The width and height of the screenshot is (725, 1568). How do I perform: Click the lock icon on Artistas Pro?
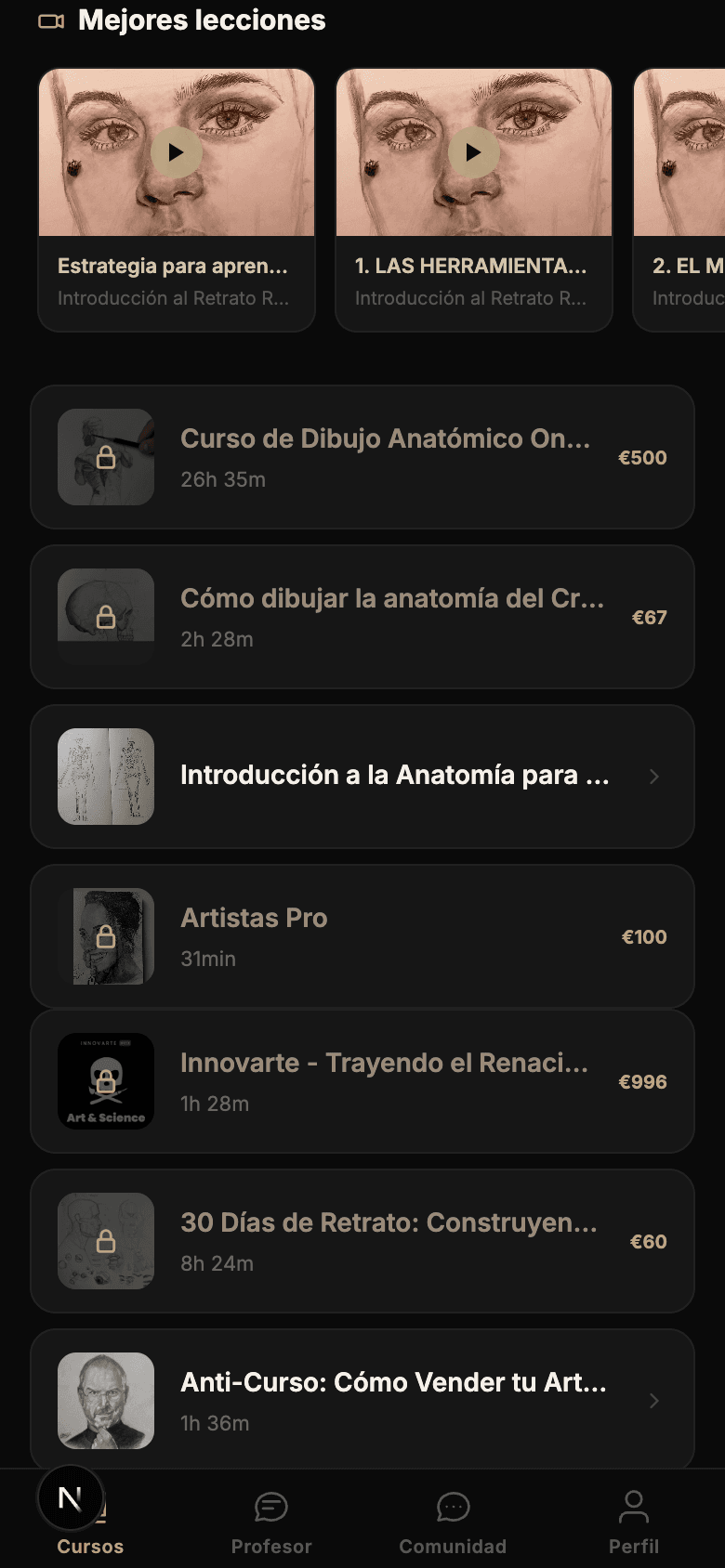105,936
